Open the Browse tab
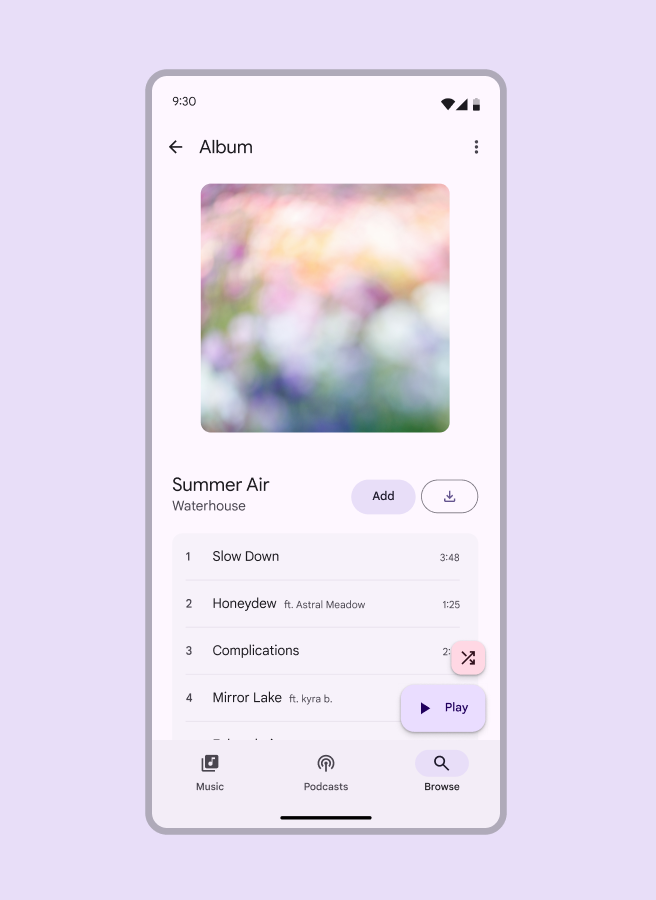Screen dimensions: 656x900 click(x=441, y=772)
